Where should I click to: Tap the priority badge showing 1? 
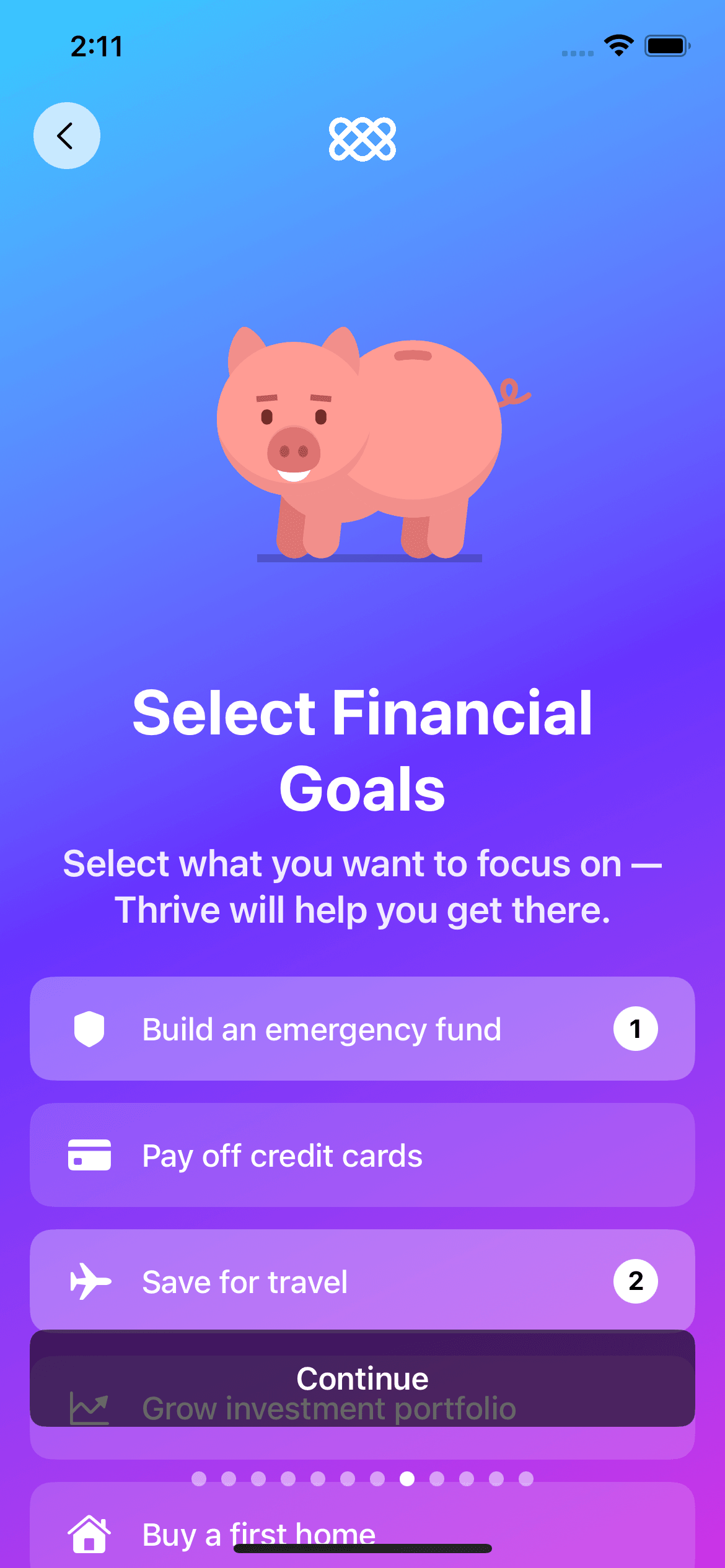coord(635,1028)
